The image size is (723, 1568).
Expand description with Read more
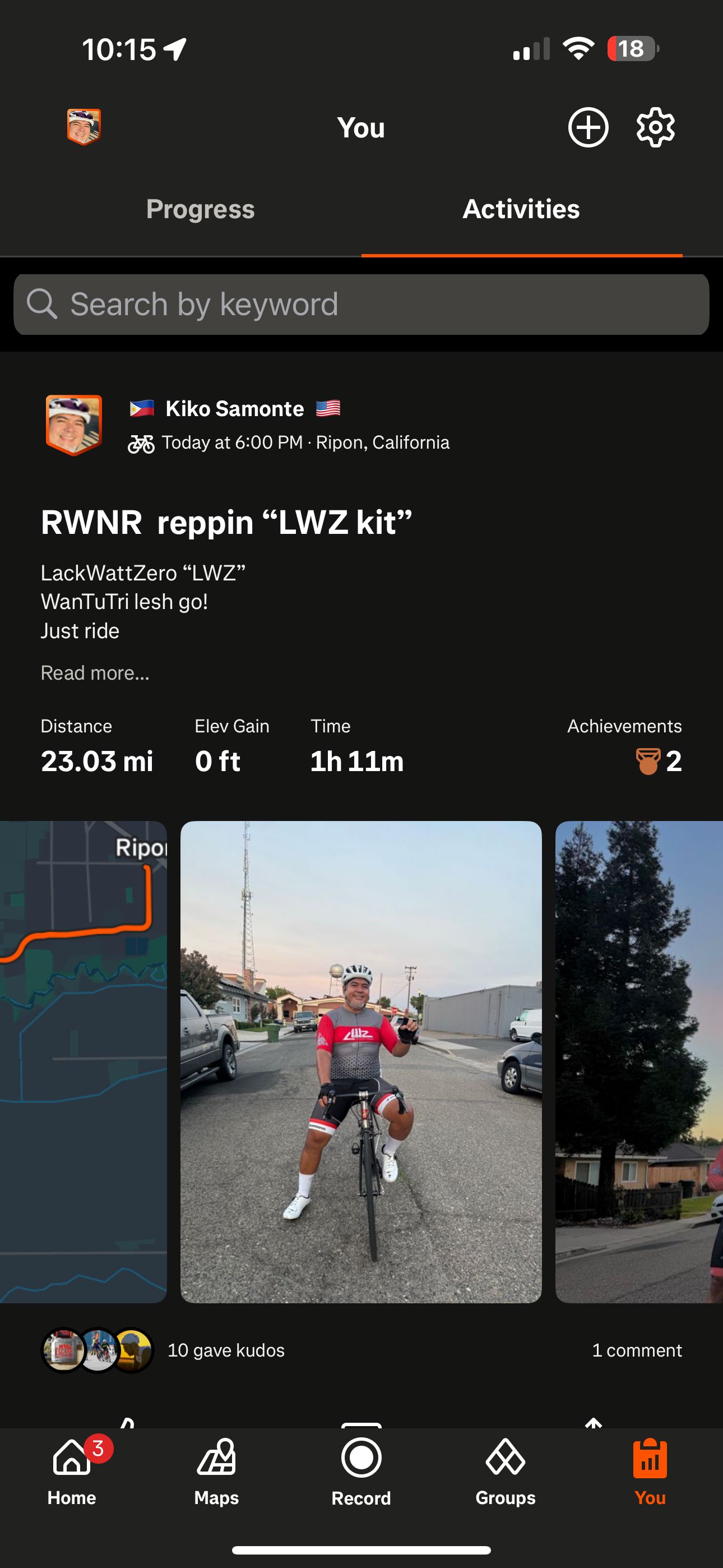coord(95,673)
